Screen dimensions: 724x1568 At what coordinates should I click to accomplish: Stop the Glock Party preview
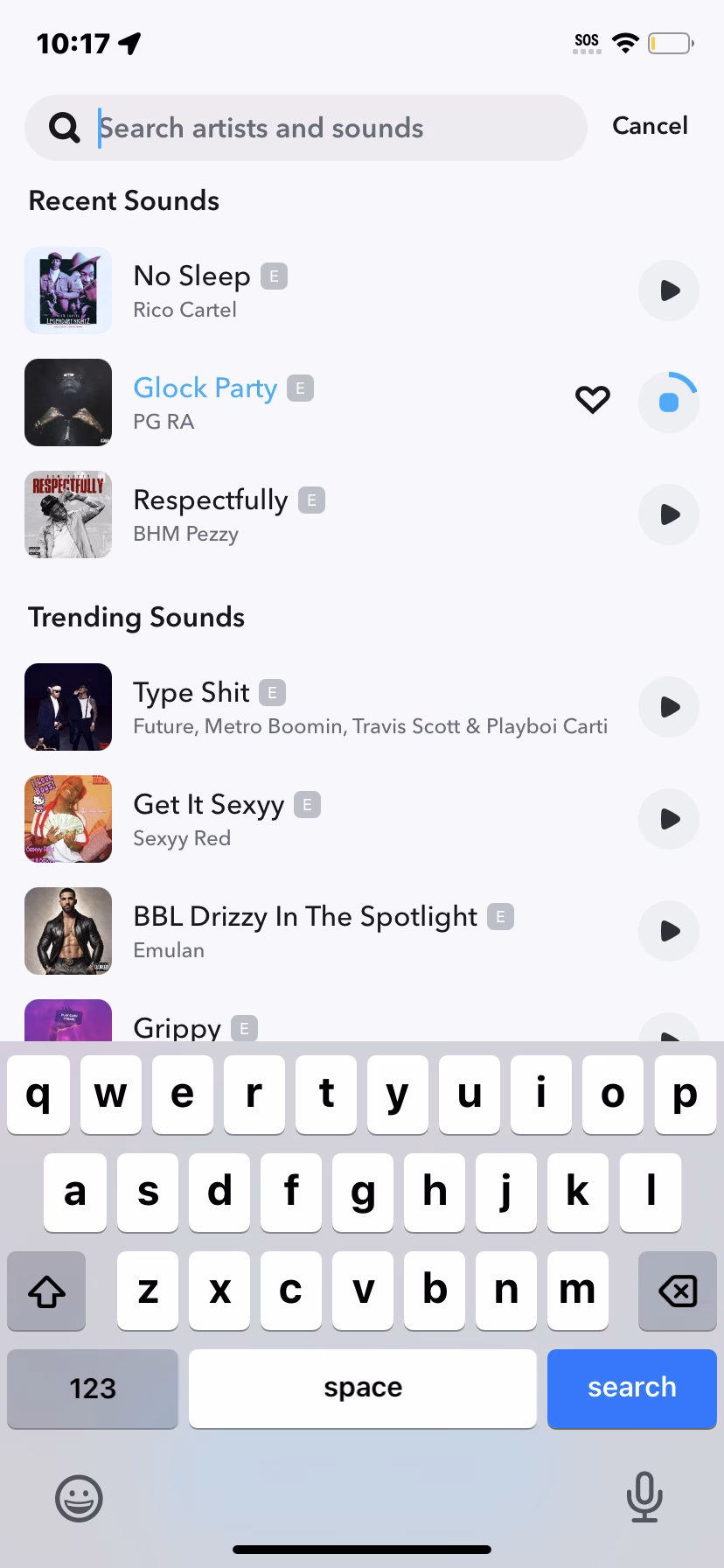(x=669, y=402)
